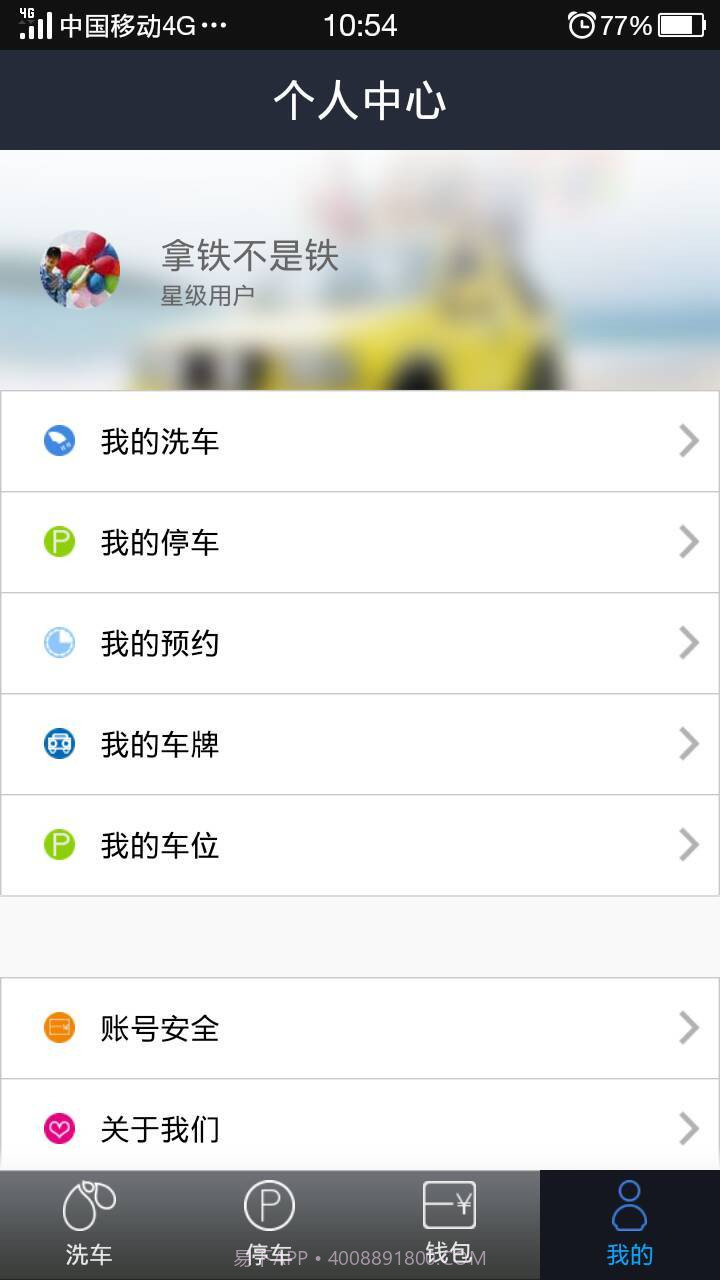Open 关于我们 (about us)
Viewport: 720px width, 1280px height.
pos(360,1129)
